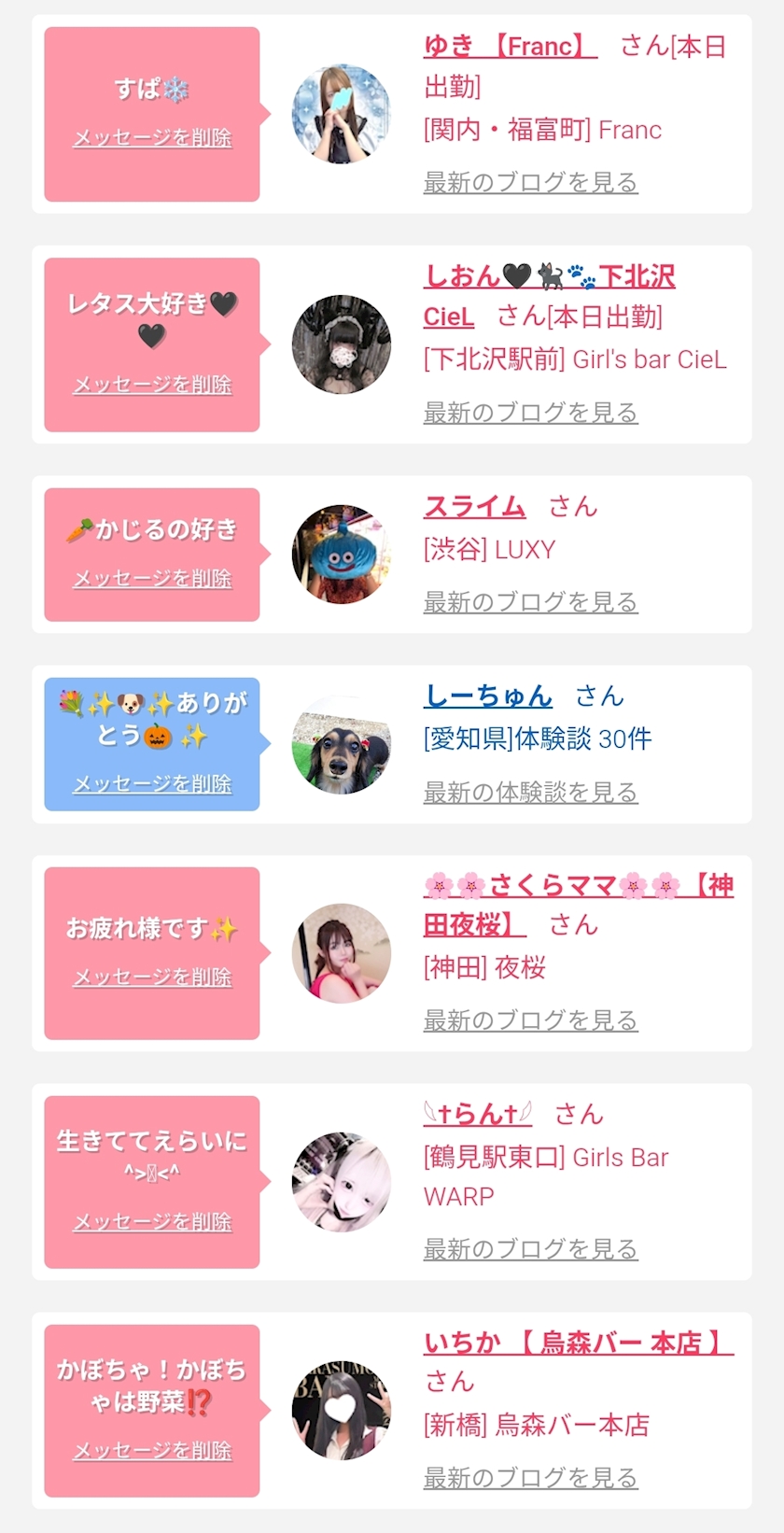
Task: Open スライム profile link
Action: tap(475, 507)
